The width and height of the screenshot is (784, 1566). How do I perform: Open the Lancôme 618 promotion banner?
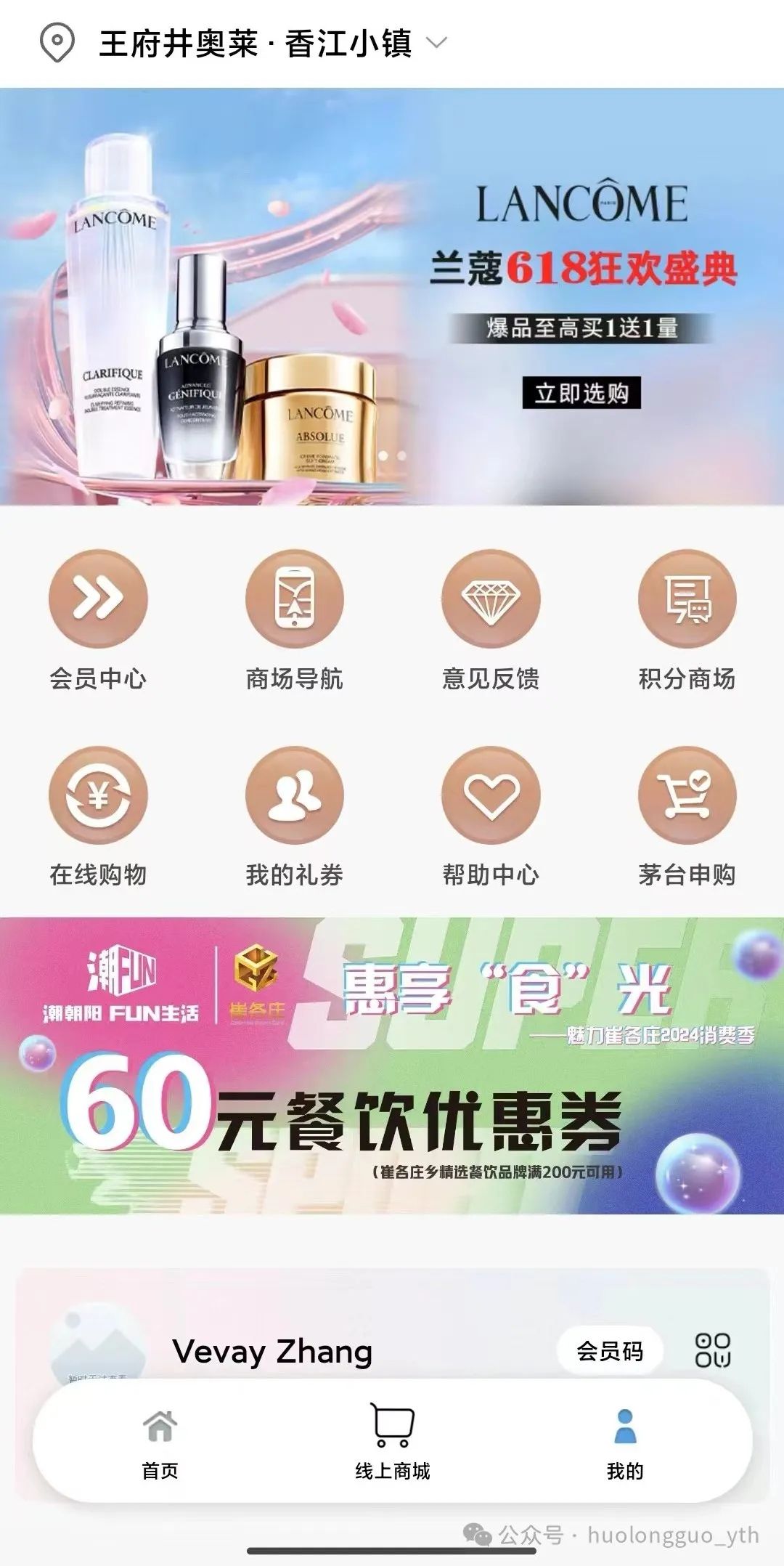(392, 296)
